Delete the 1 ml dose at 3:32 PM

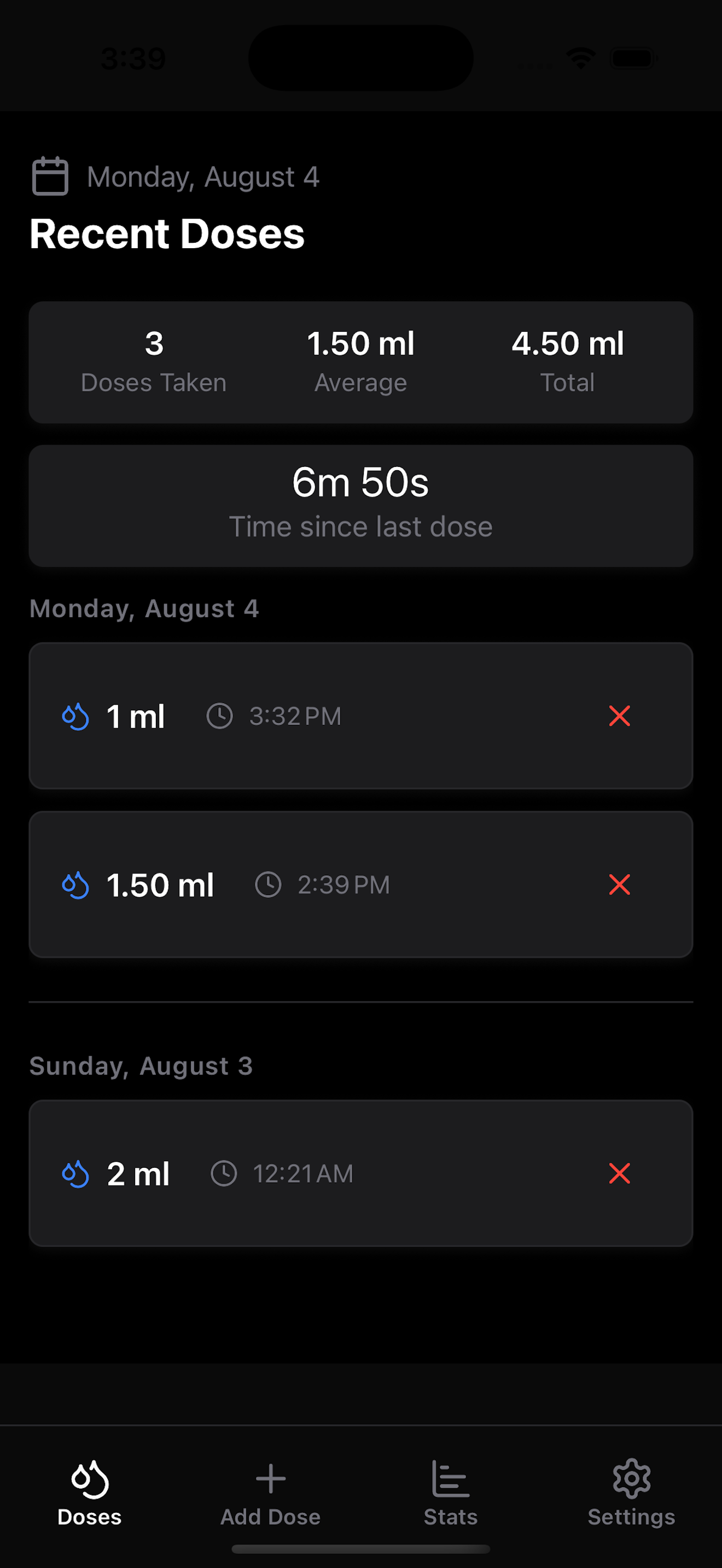(619, 716)
